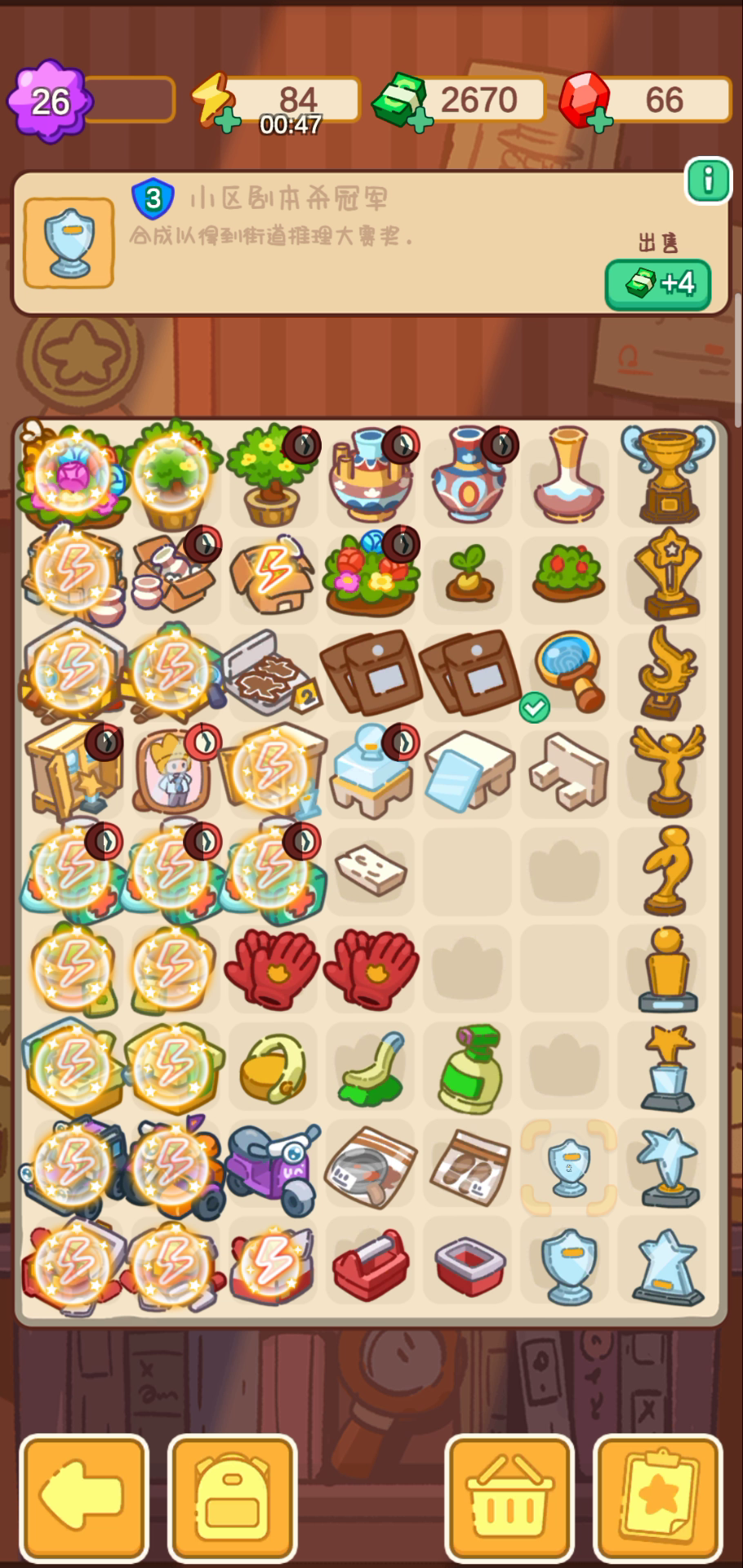Viewport: 743px width, 1568px height.
Task: Sell the selected item for +4 cash
Action: [x=657, y=283]
